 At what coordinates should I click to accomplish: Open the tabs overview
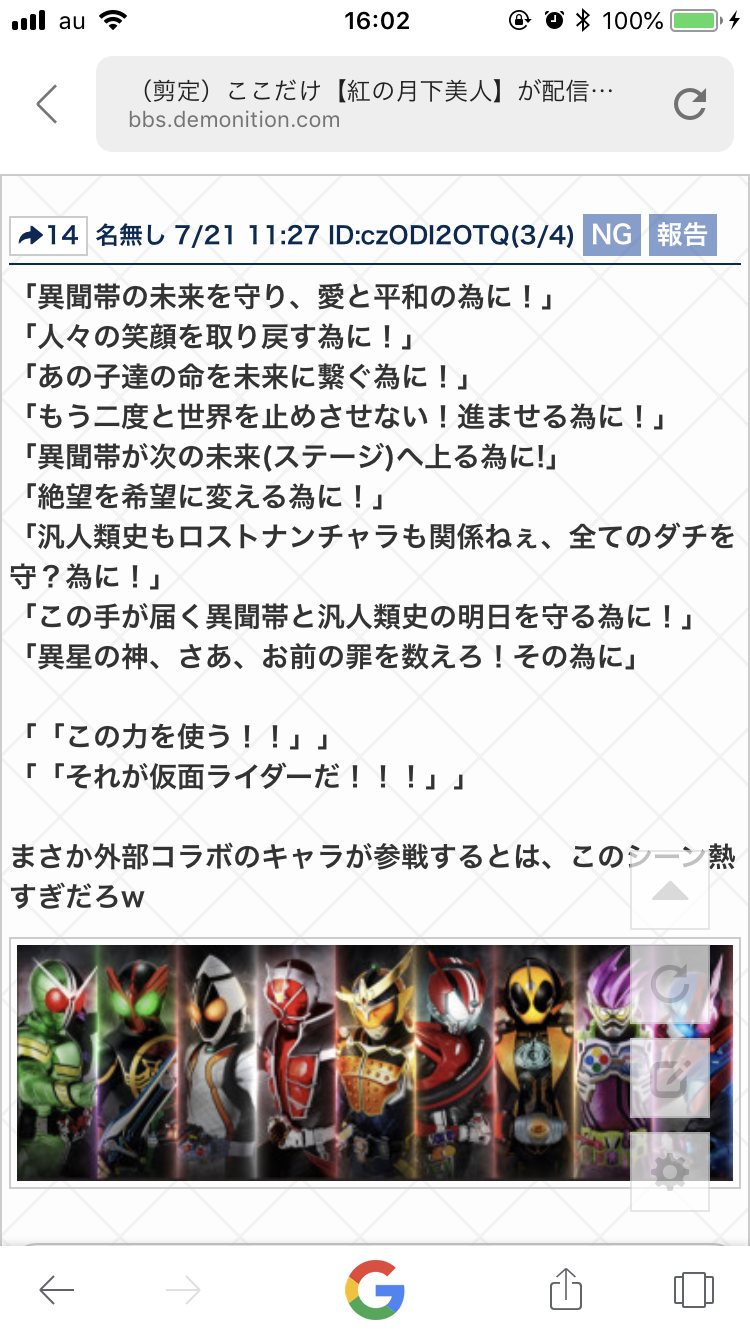click(x=693, y=1290)
